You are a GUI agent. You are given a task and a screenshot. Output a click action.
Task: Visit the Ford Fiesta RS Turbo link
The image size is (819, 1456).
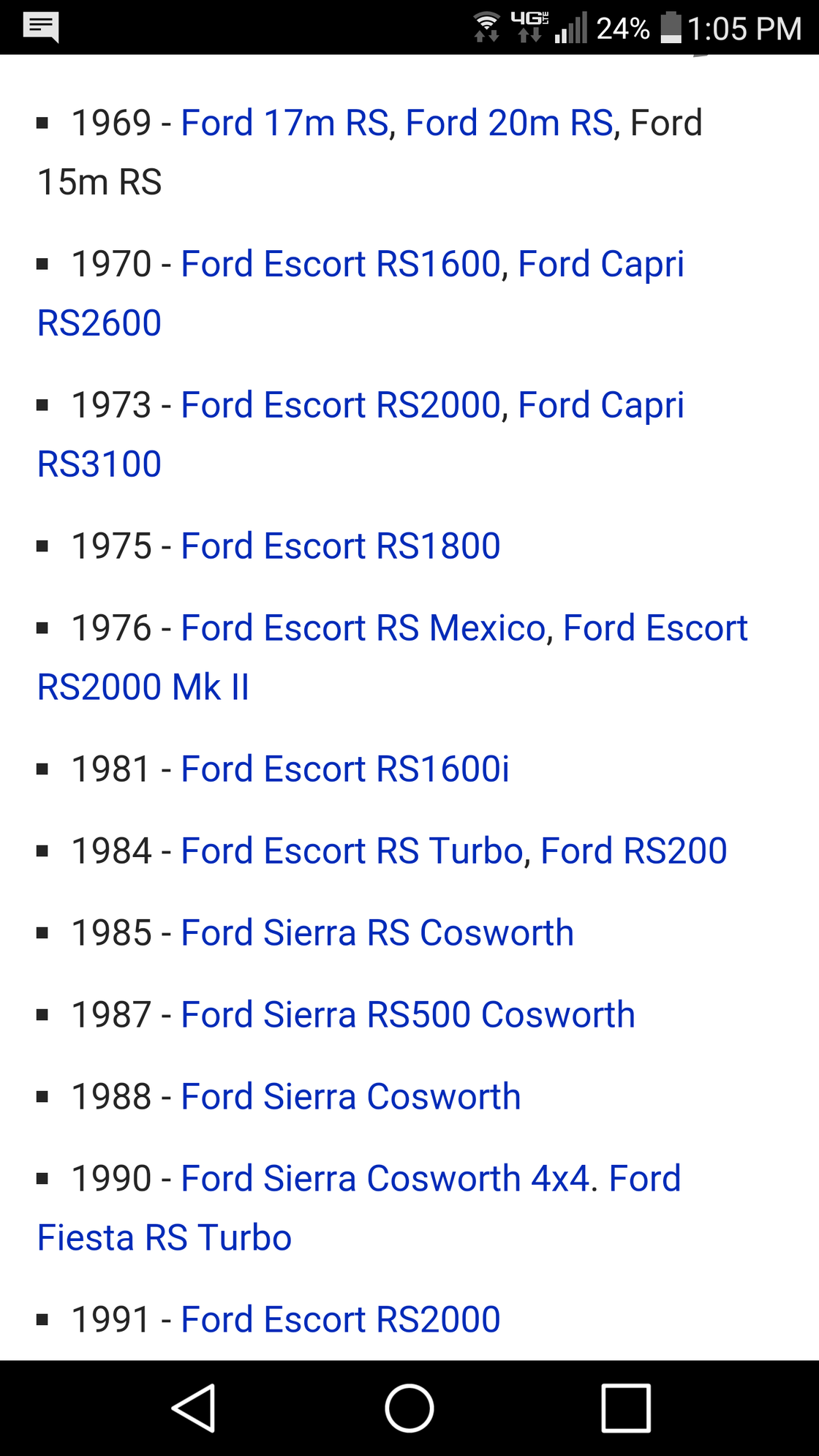pyautogui.click(x=165, y=1238)
